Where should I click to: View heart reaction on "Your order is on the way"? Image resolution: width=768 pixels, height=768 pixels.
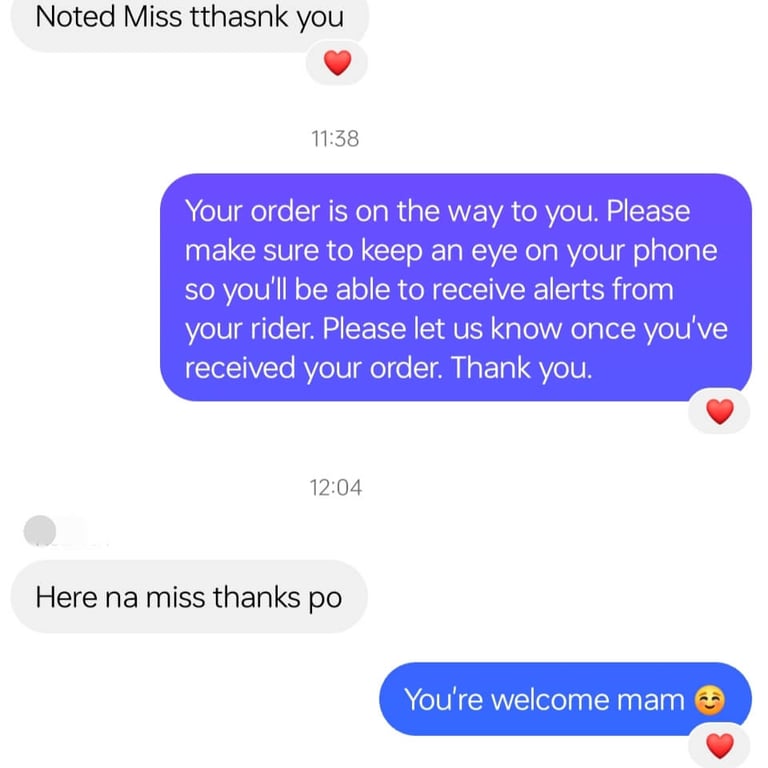(719, 410)
